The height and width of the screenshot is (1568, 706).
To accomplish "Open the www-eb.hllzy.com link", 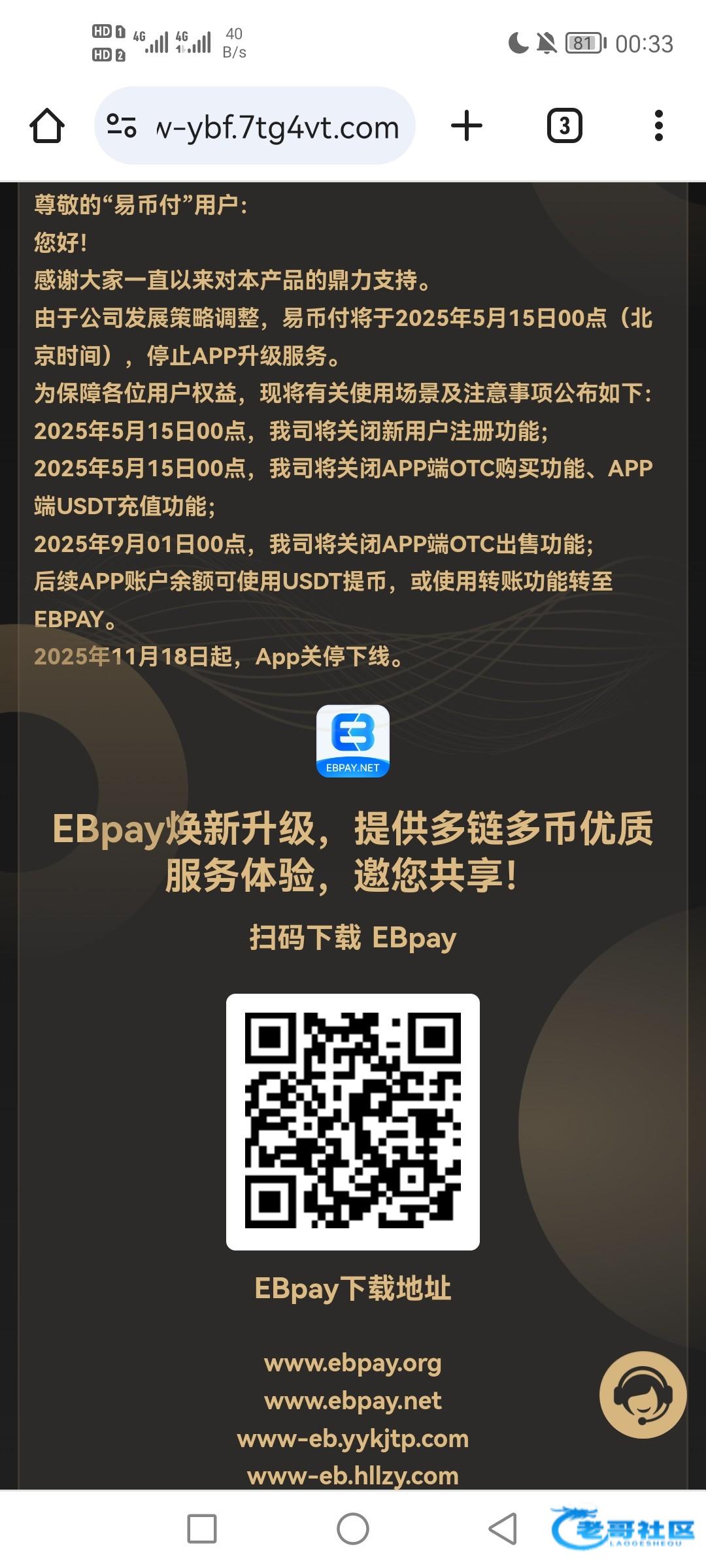I will 353,1476.
